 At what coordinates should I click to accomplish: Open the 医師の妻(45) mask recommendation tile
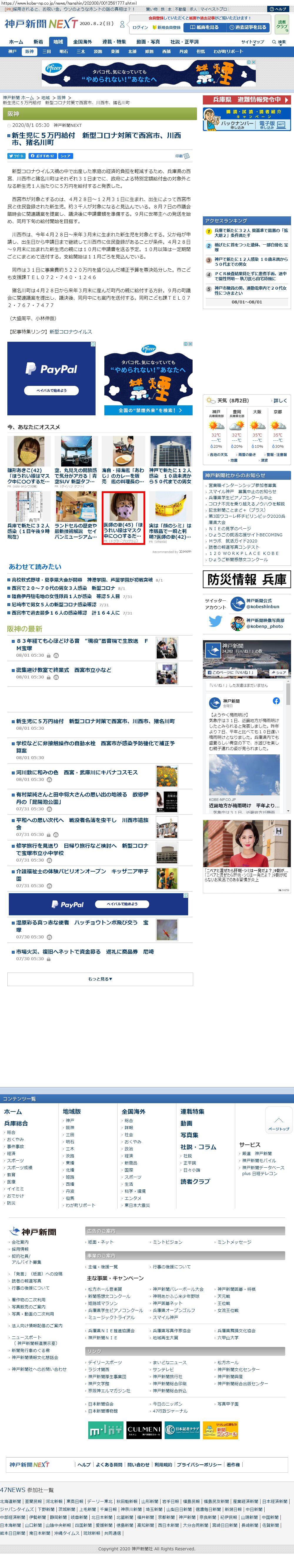123,517
